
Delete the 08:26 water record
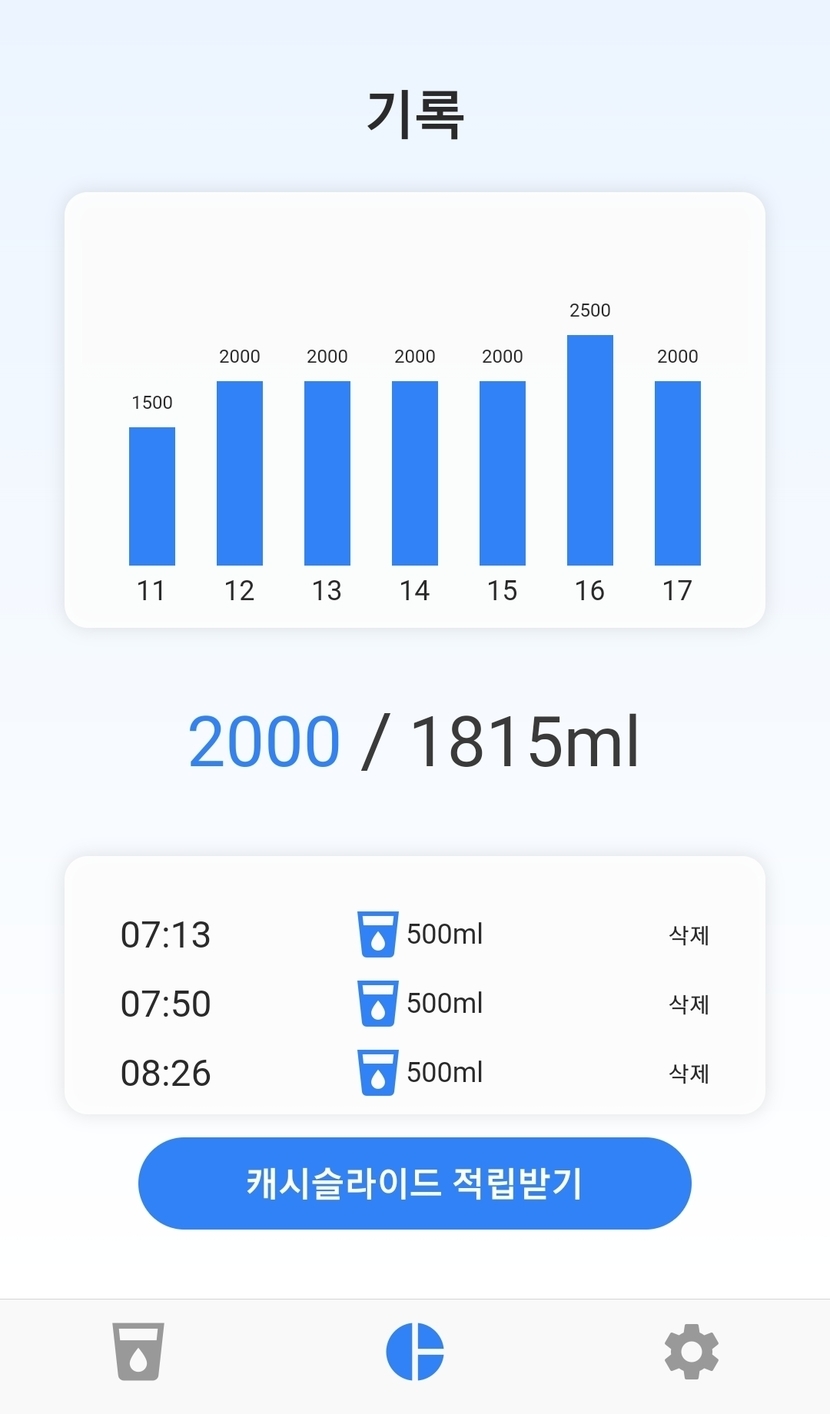(x=688, y=1073)
